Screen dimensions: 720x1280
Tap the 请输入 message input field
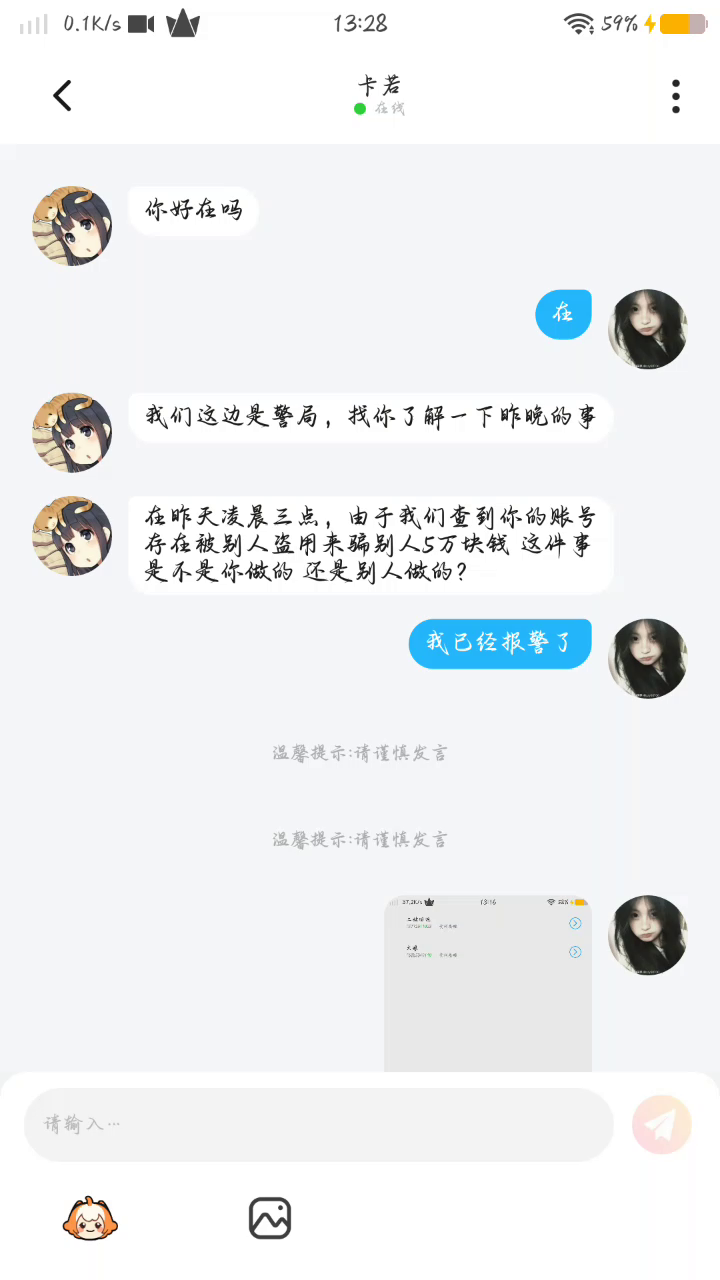click(318, 1124)
